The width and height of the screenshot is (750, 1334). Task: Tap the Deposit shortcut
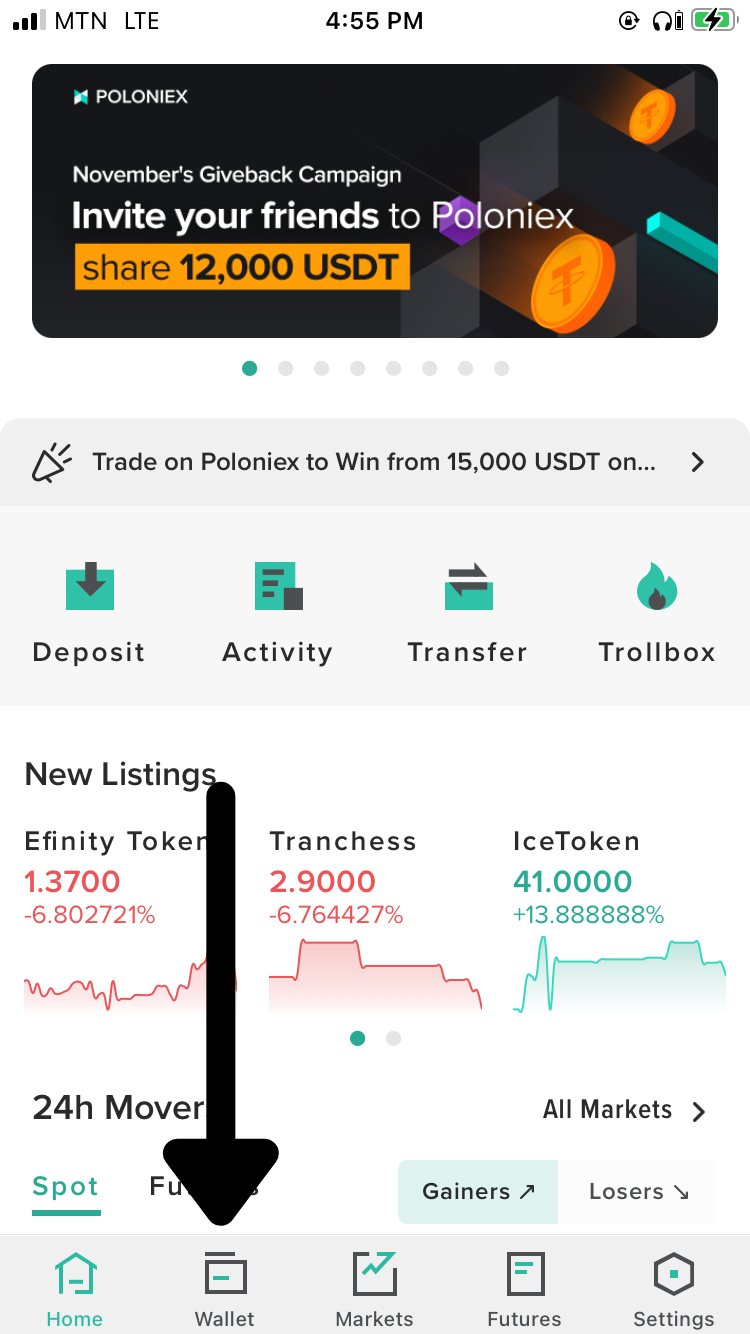pyautogui.click(x=89, y=613)
